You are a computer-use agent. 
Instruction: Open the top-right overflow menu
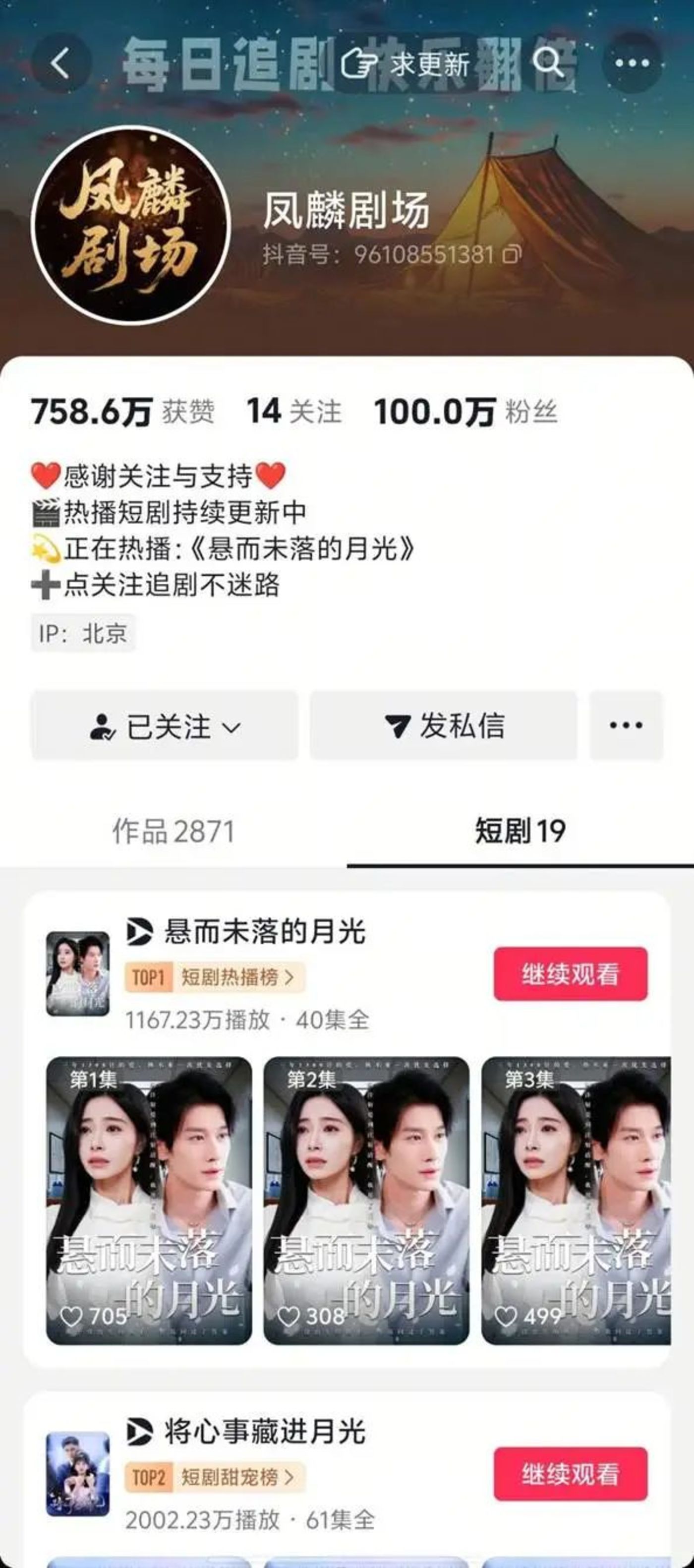point(632,62)
